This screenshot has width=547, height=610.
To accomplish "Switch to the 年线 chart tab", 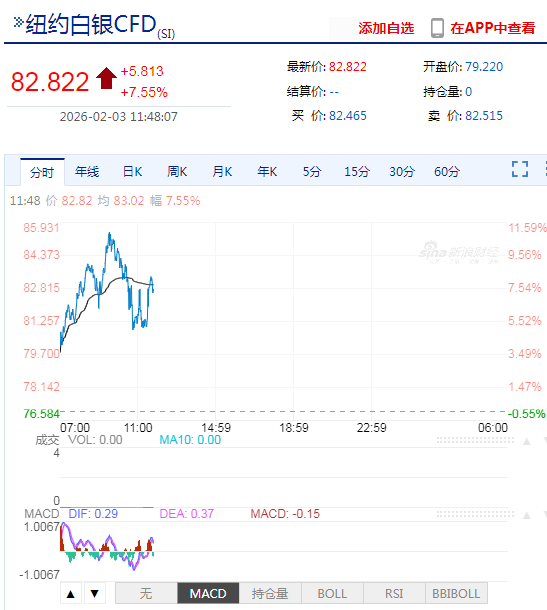I will click(87, 172).
